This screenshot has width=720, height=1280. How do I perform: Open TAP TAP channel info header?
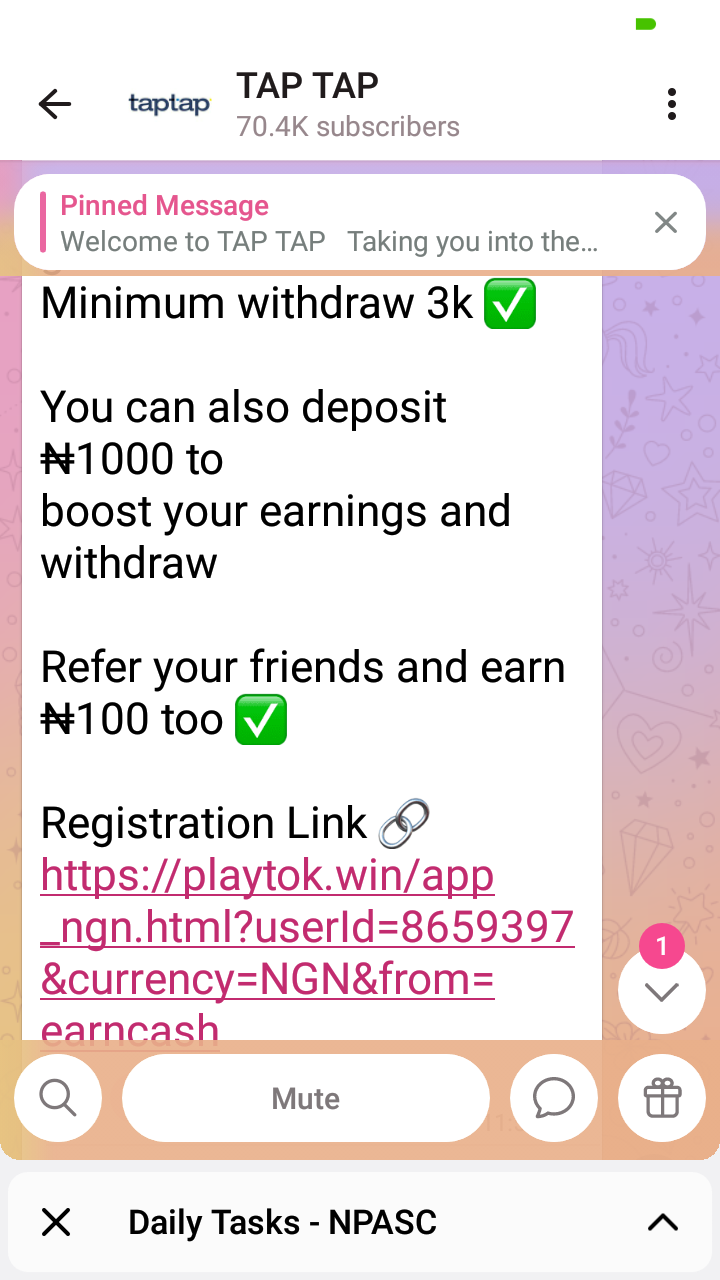pyautogui.click(x=345, y=104)
